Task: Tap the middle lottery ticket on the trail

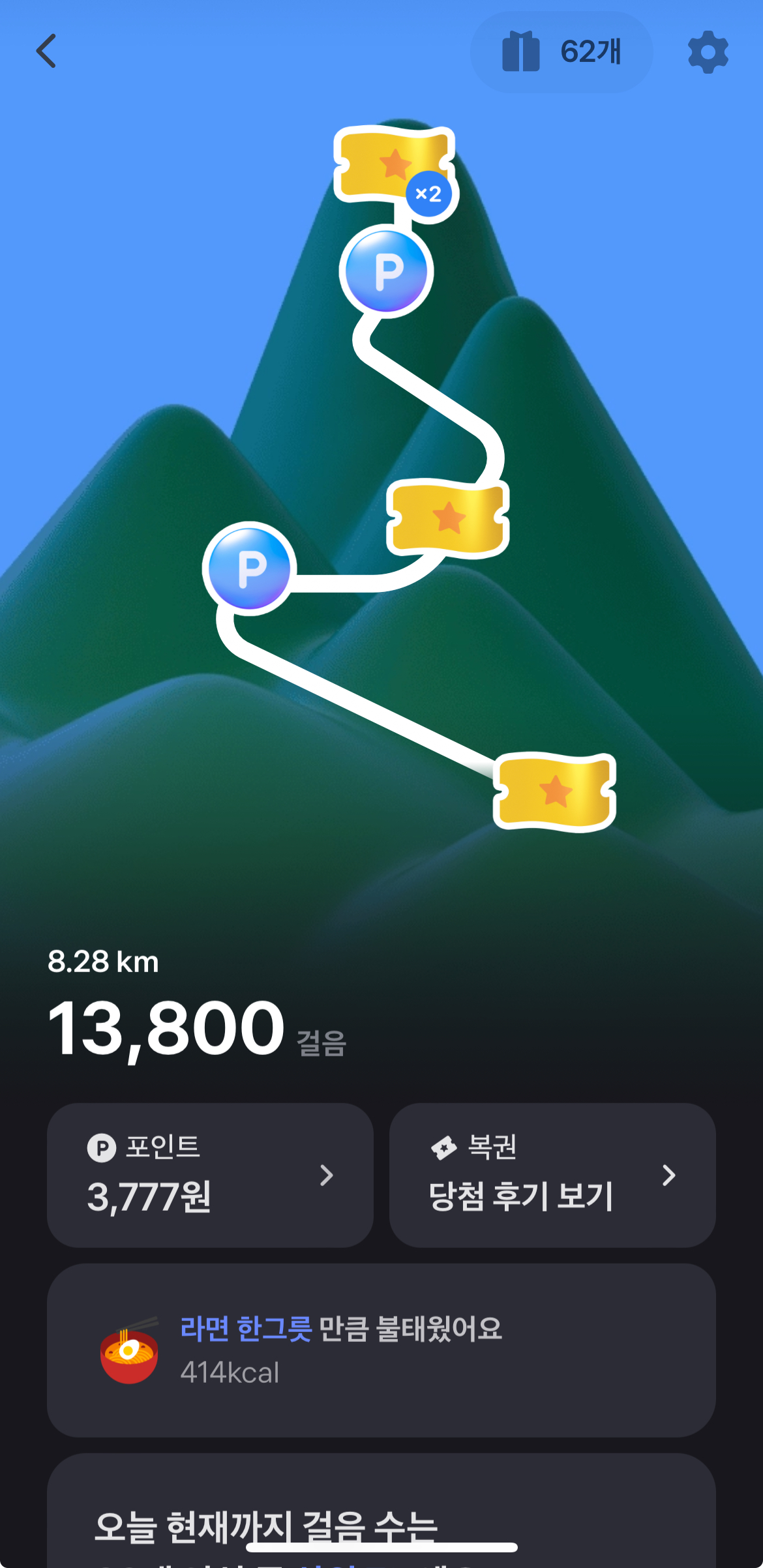Action: coord(448,518)
